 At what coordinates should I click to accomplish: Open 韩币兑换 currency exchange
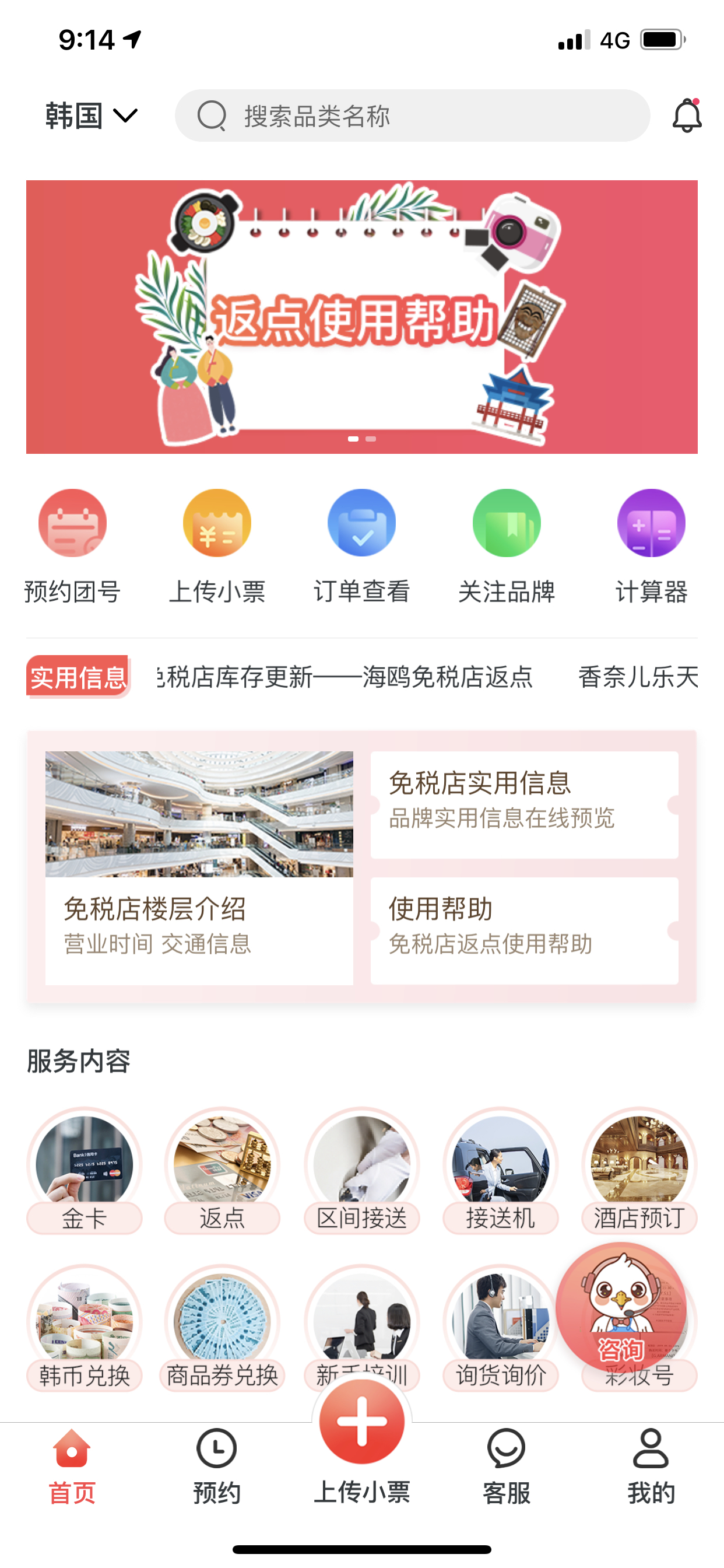tap(84, 1327)
